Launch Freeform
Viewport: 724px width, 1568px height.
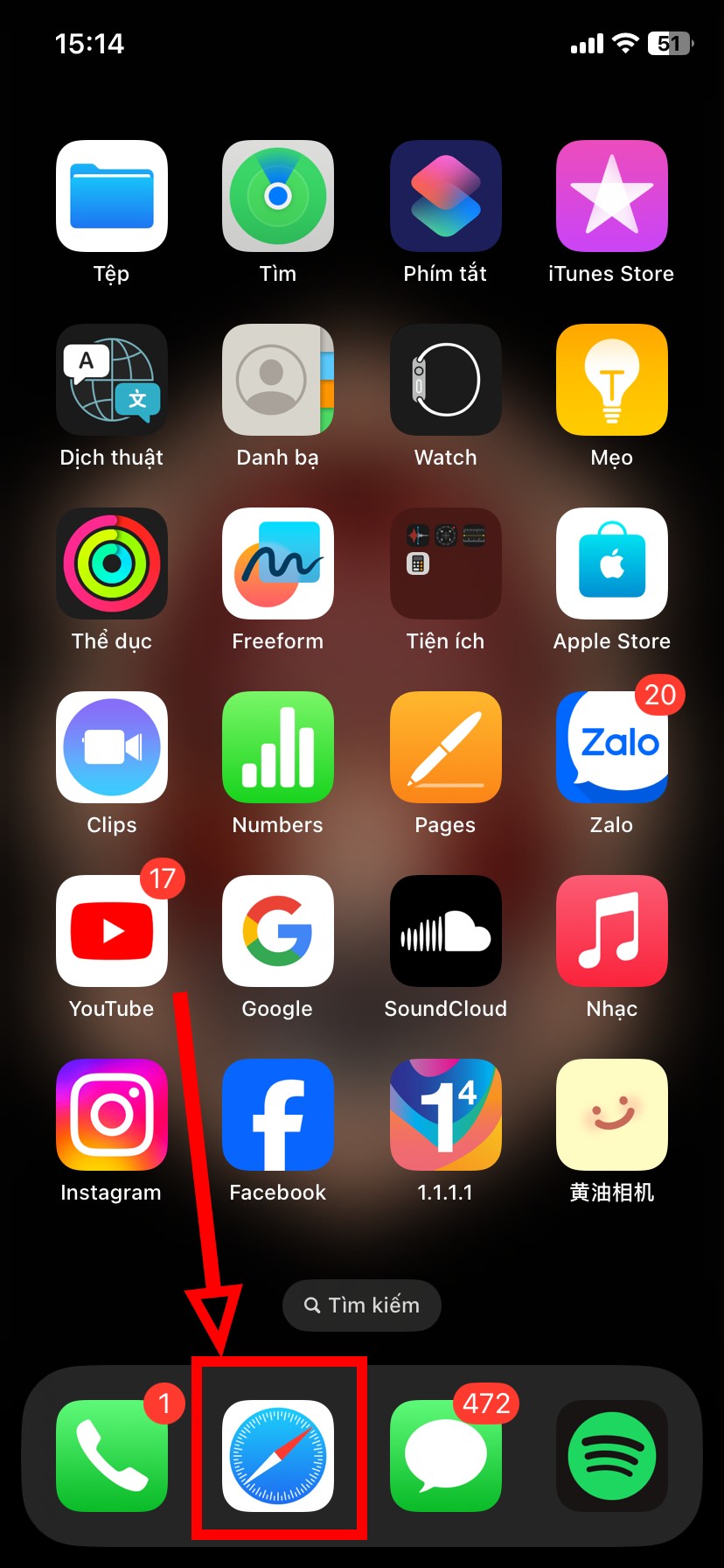(x=278, y=563)
